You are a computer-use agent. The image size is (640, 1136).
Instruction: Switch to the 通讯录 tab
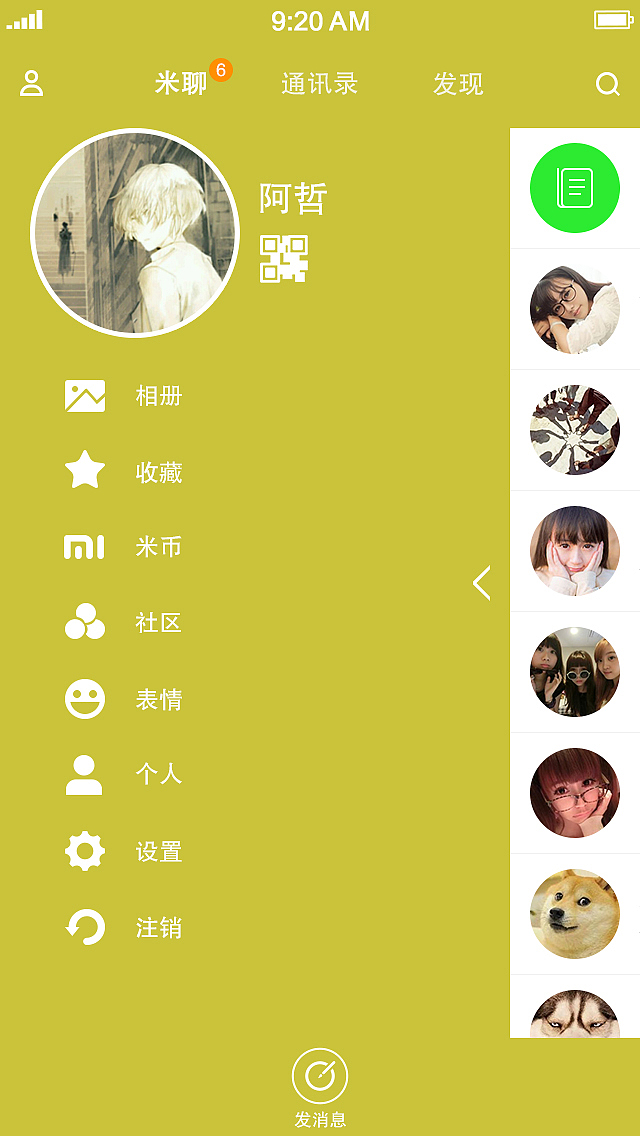pyautogui.click(x=319, y=84)
